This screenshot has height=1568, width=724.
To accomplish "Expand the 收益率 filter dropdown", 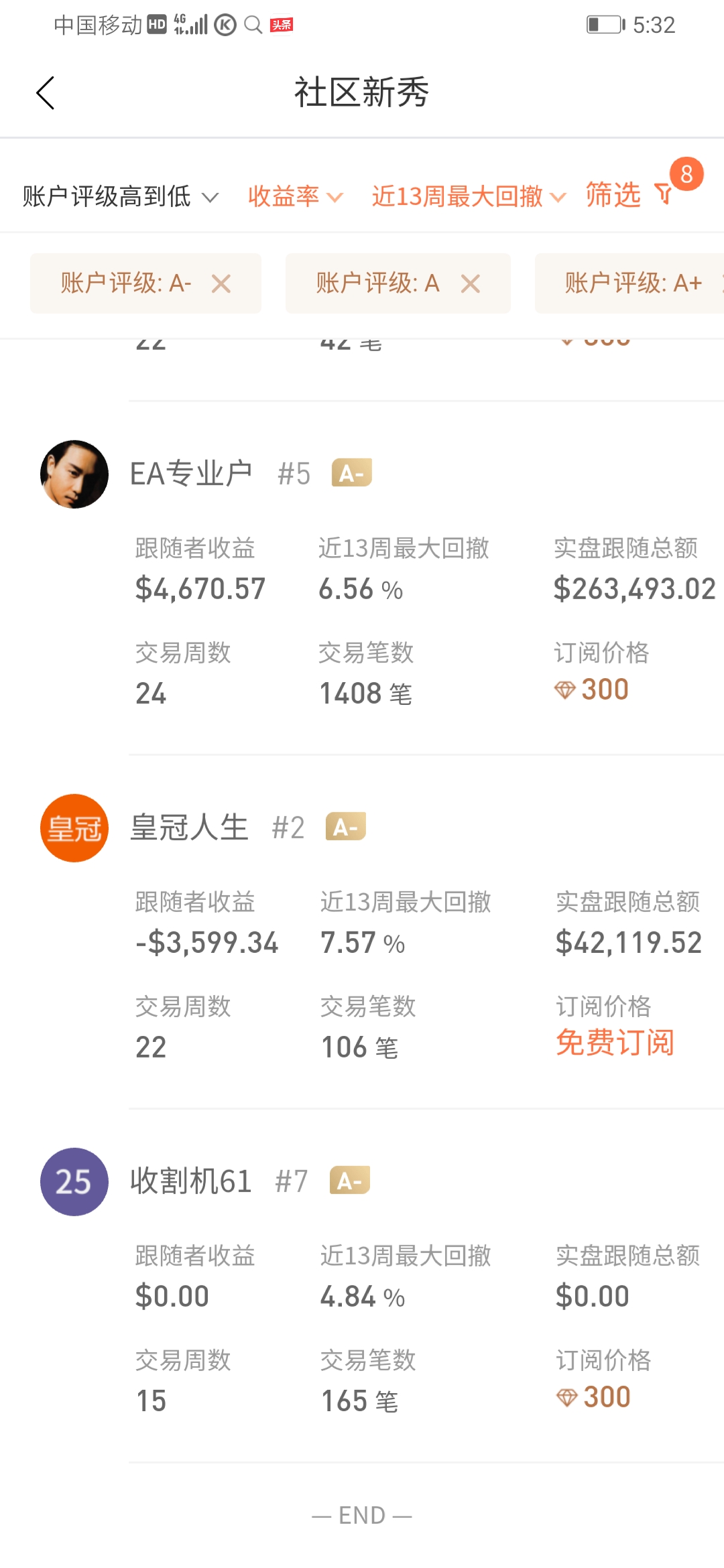I will (296, 196).
